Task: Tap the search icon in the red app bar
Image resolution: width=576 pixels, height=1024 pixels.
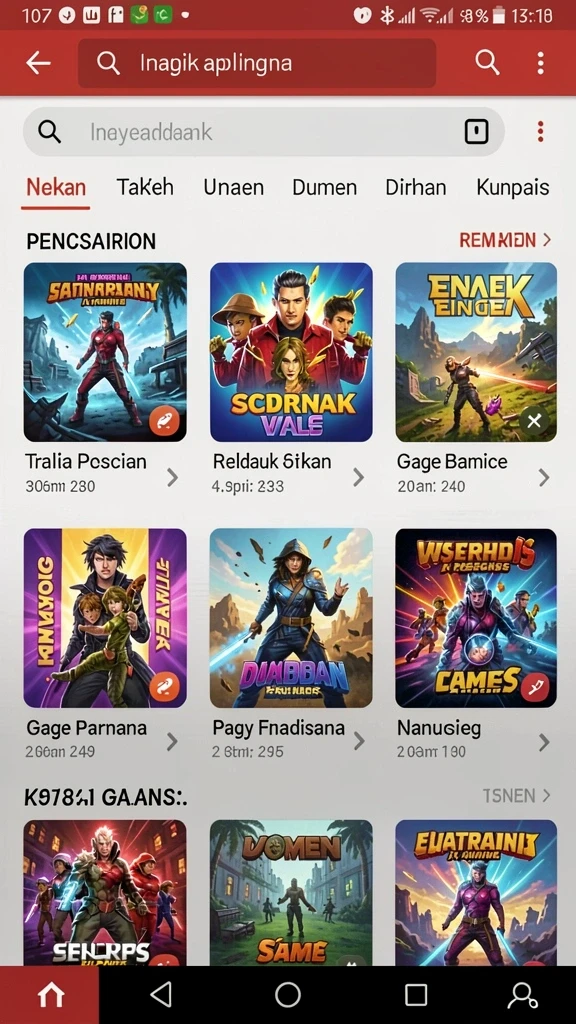Action: pyautogui.click(x=487, y=63)
